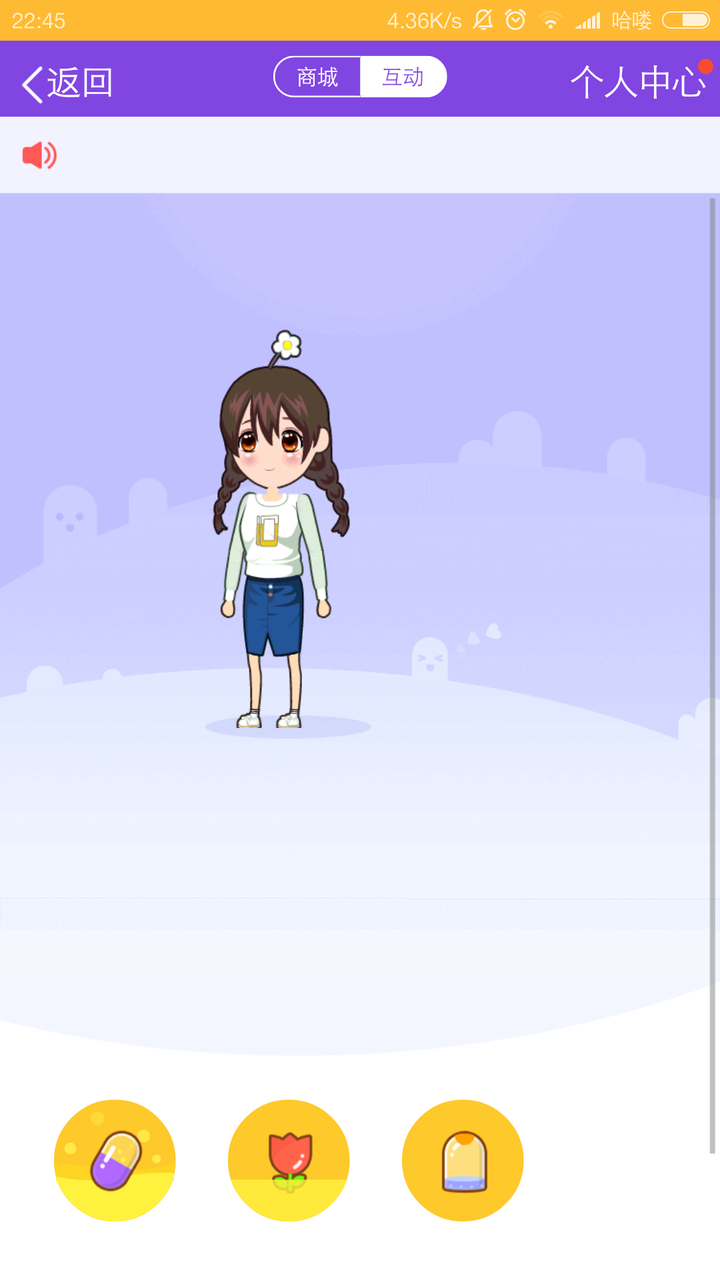Tap the avatar girl character
720x1280 pixels.
[x=278, y=540]
